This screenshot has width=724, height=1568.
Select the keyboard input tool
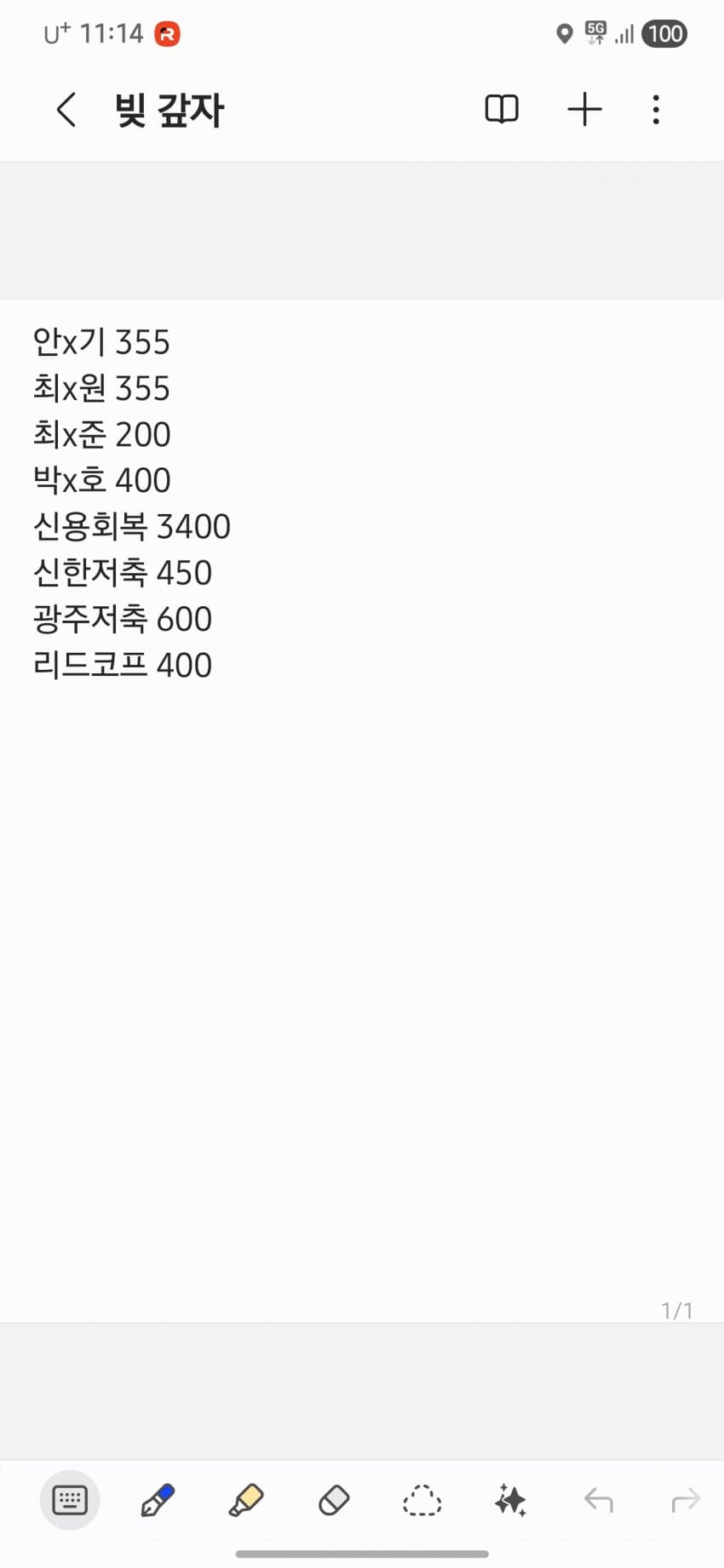pyautogui.click(x=70, y=1500)
